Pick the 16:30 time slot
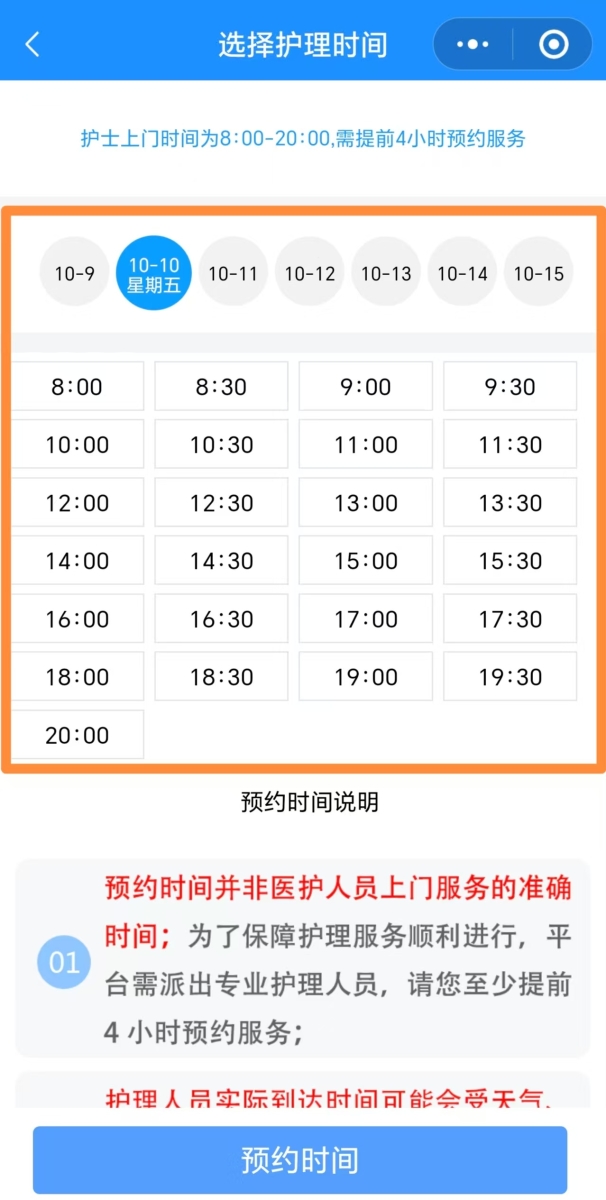This screenshot has height=1200, width=606. (x=221, y=619)
